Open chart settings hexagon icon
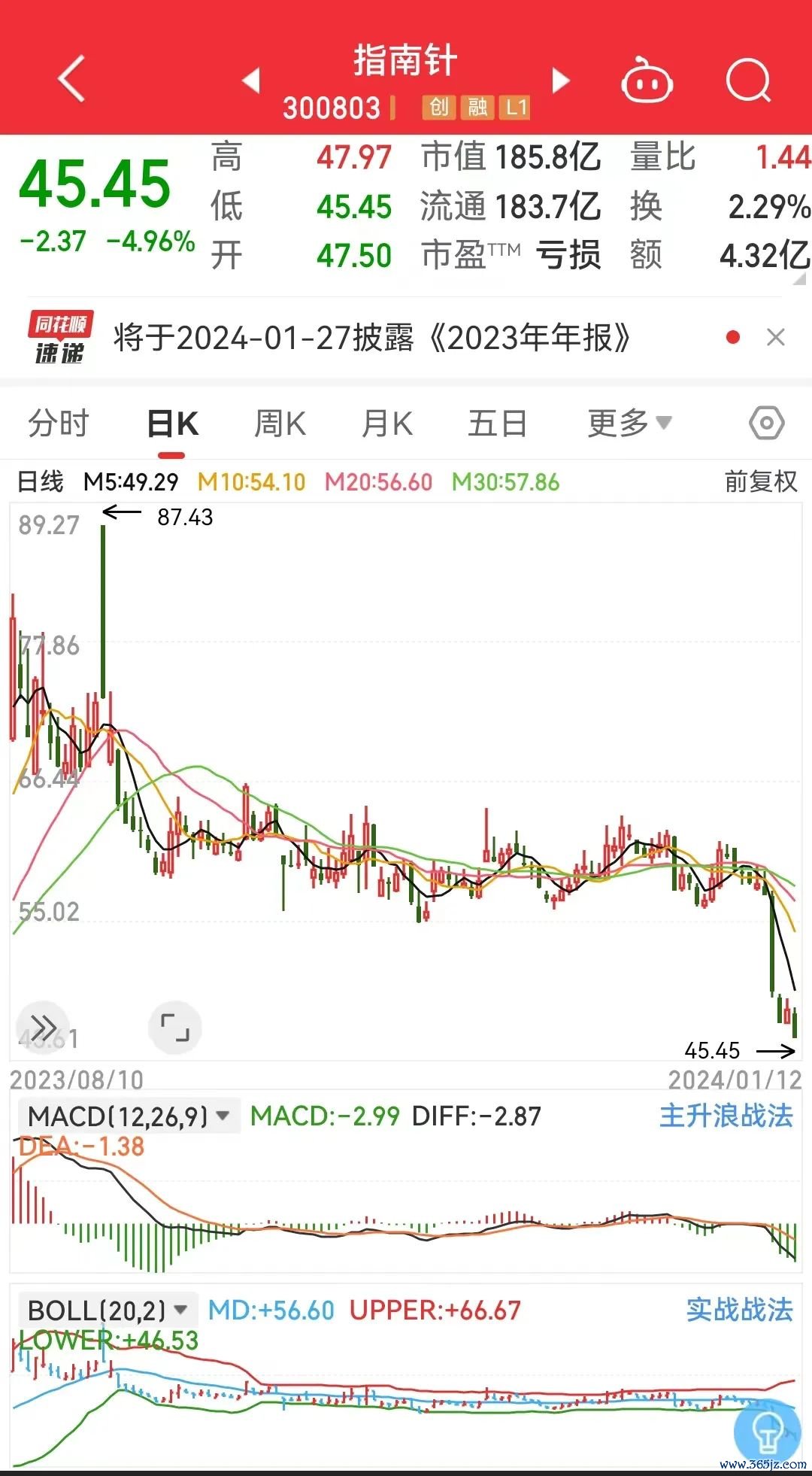 [767, 424]
